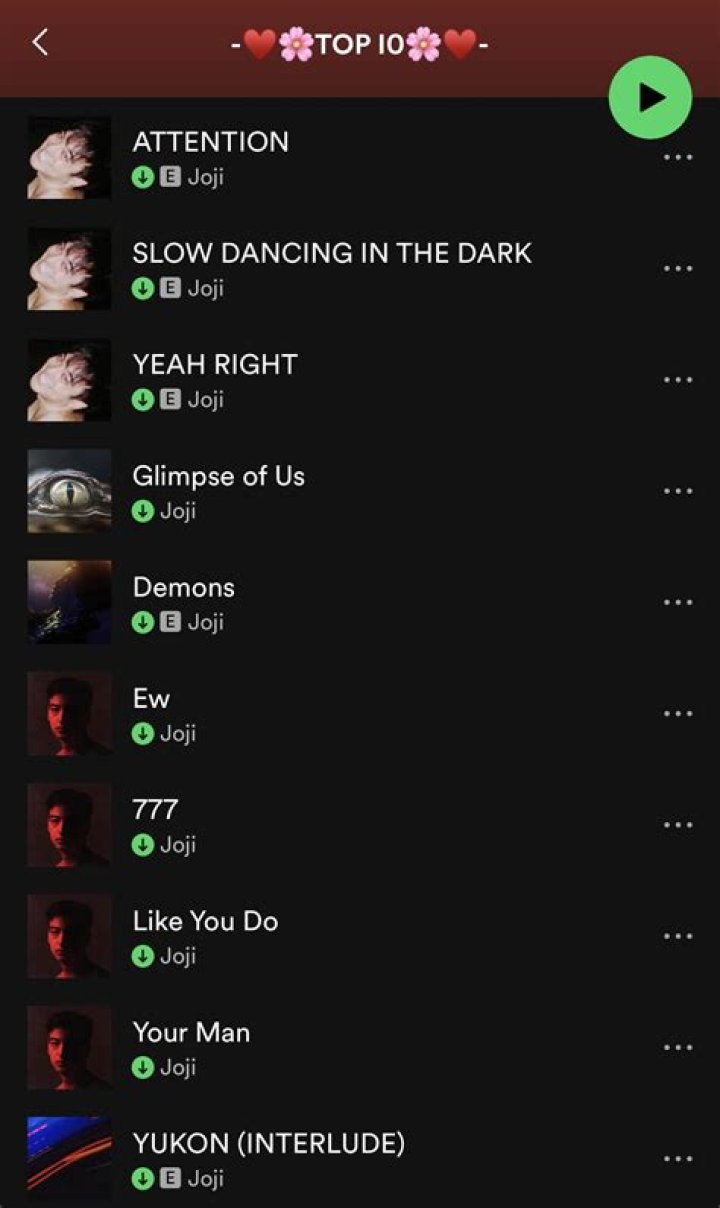
Task: Click the playlist title TOP 10
Action: pos(360,43)
